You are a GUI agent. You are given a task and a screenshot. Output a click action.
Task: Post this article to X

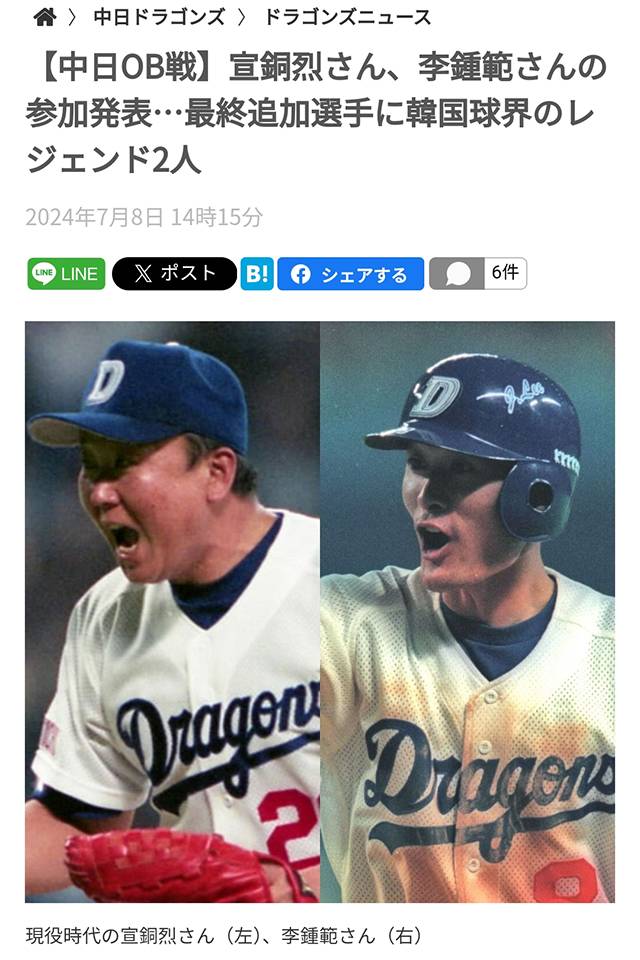174,274
